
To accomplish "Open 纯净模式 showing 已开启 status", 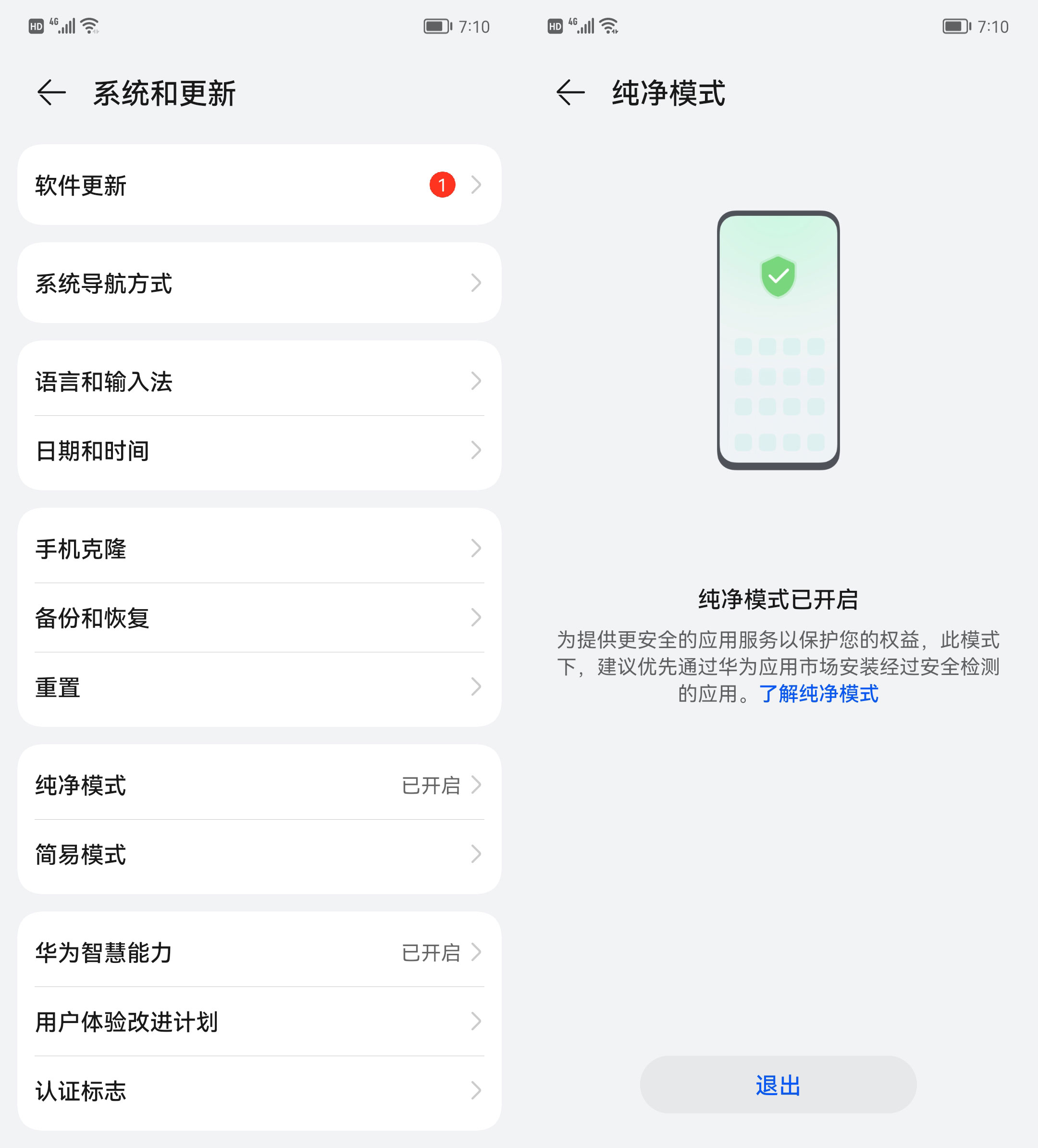I will click(x=259, y=785).
